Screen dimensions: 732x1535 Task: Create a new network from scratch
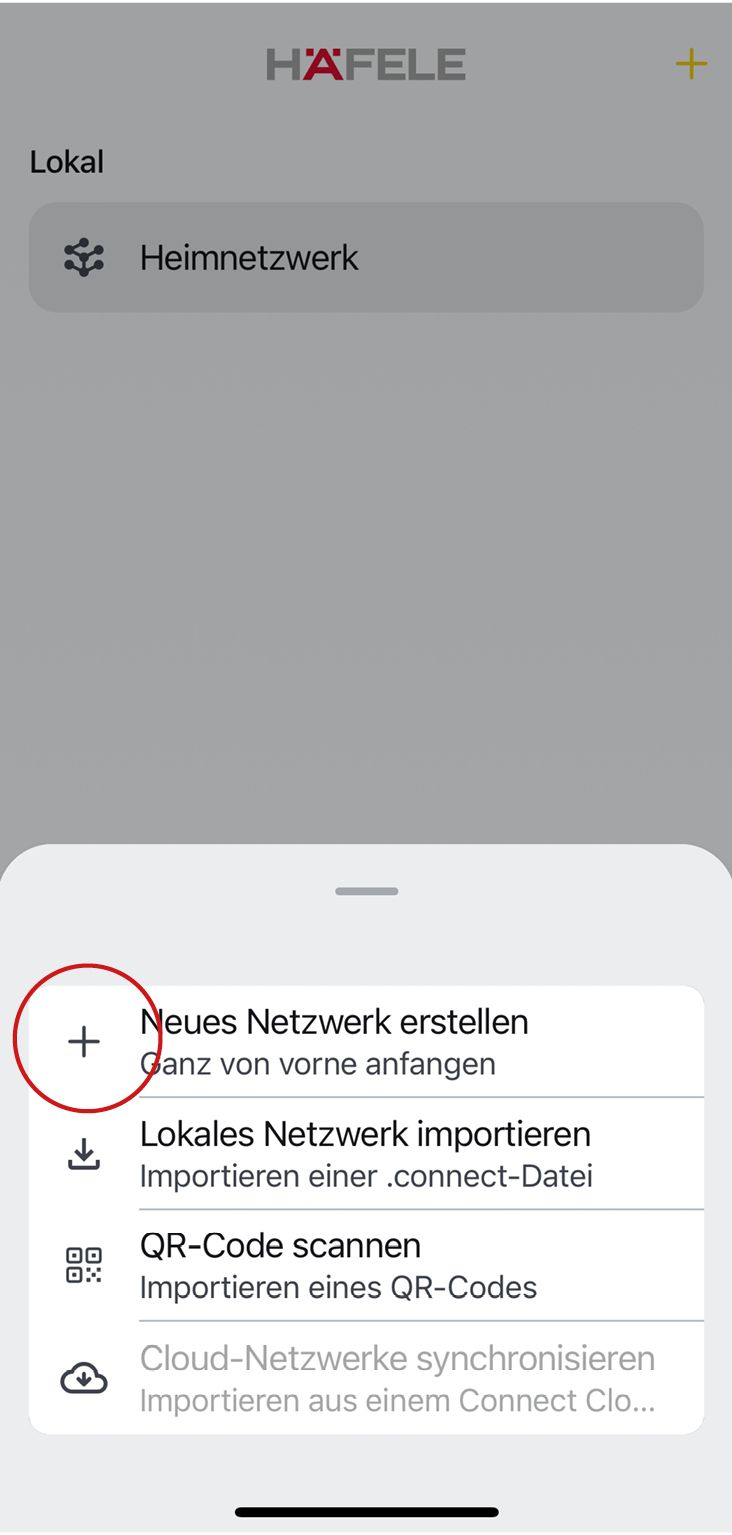coord(366,1042)
